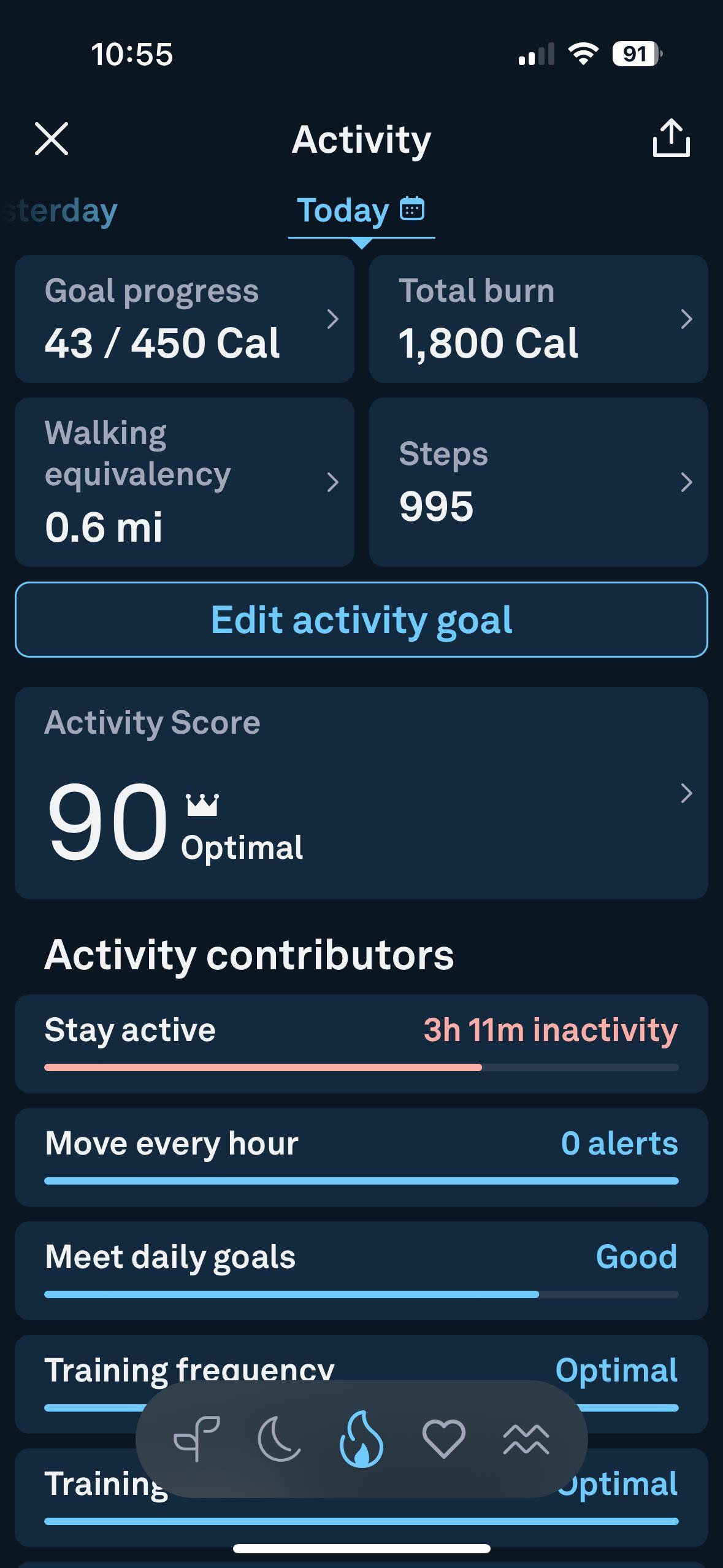Switch to the heart tab
The width and height of the screenshot is (723, 1568).
(x=443, y=1439)
